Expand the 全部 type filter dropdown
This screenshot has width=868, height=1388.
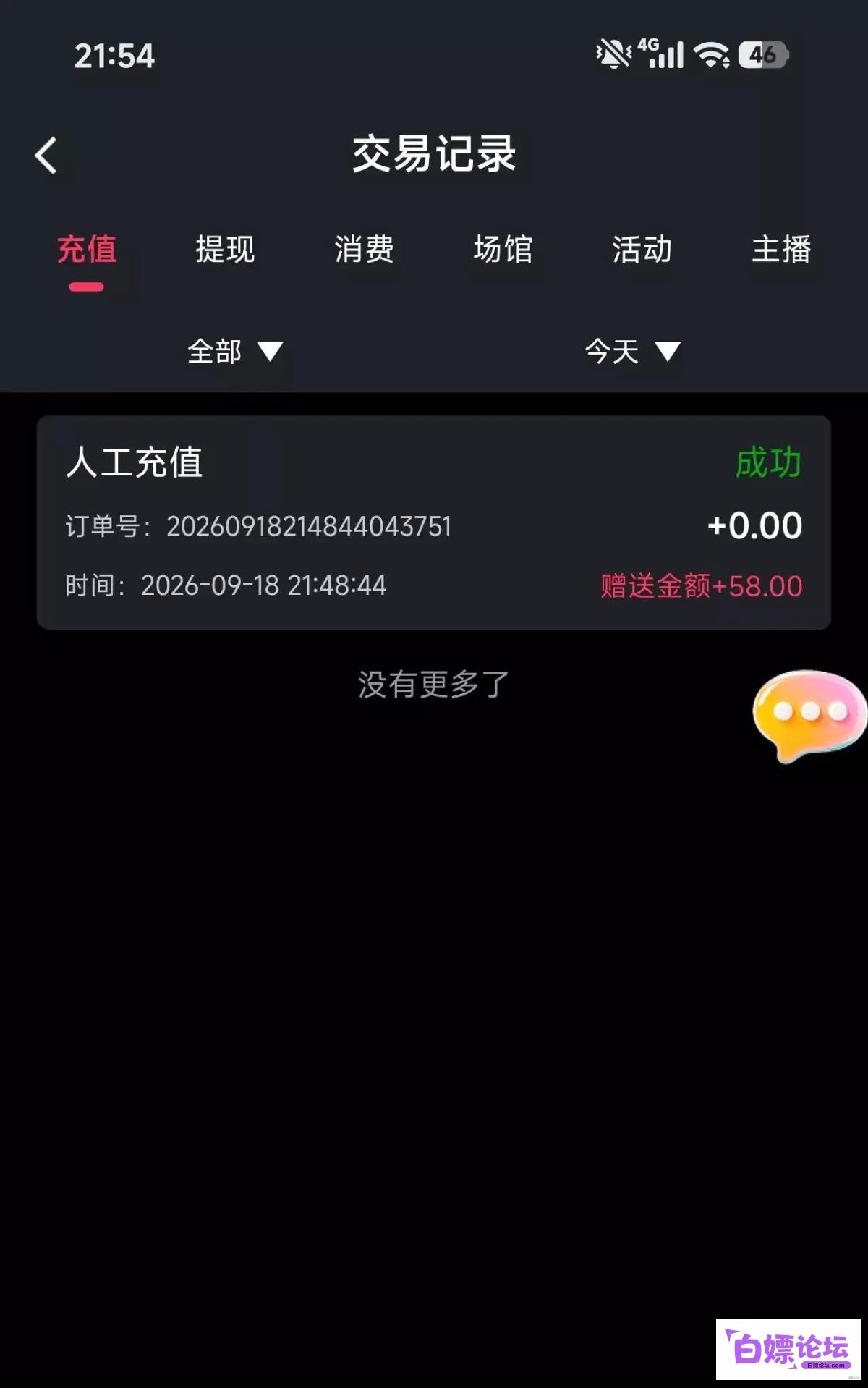click(x=235, y=352)
